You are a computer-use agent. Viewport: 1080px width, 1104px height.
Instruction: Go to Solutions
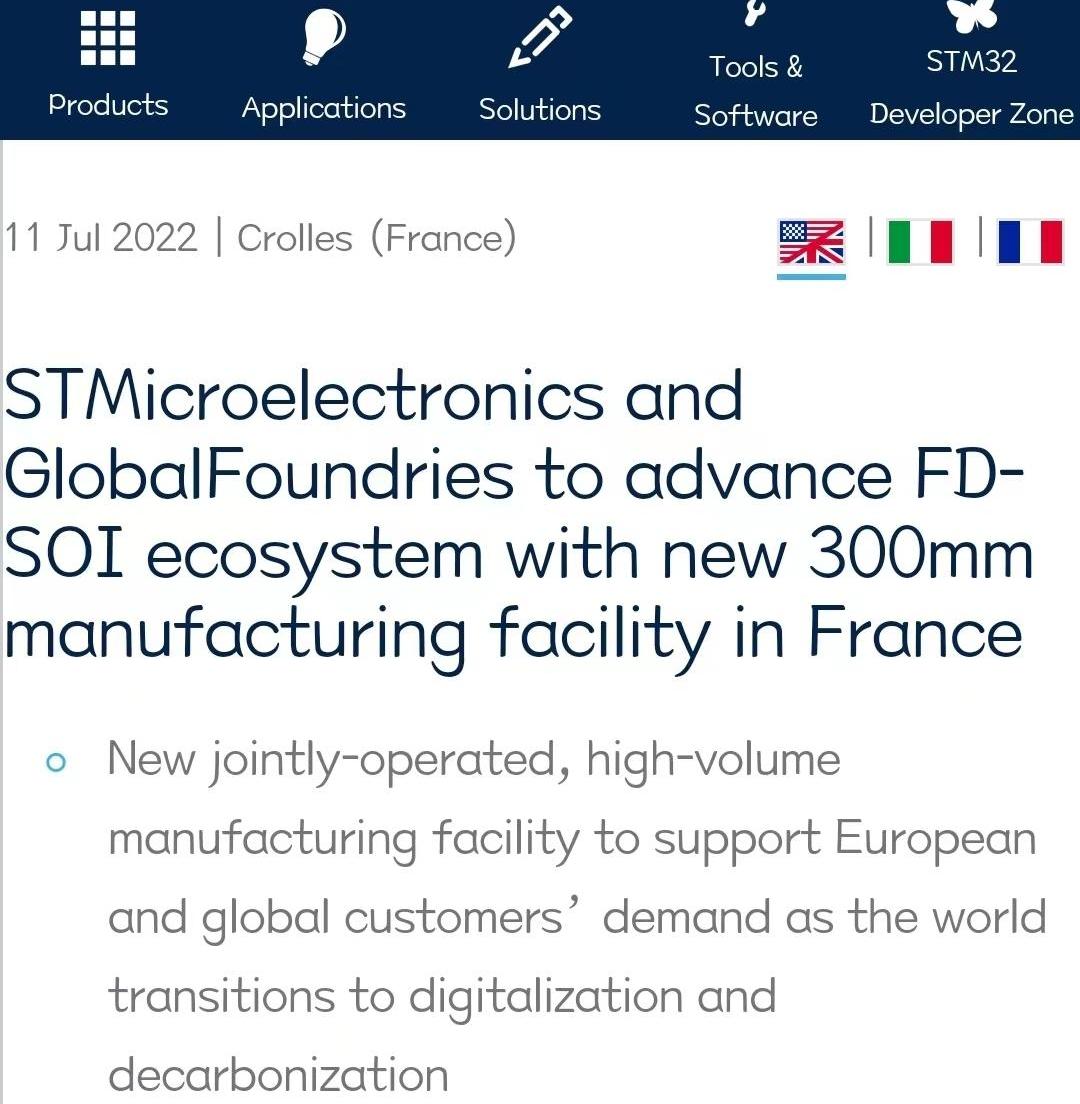click(x=540, y=70)
